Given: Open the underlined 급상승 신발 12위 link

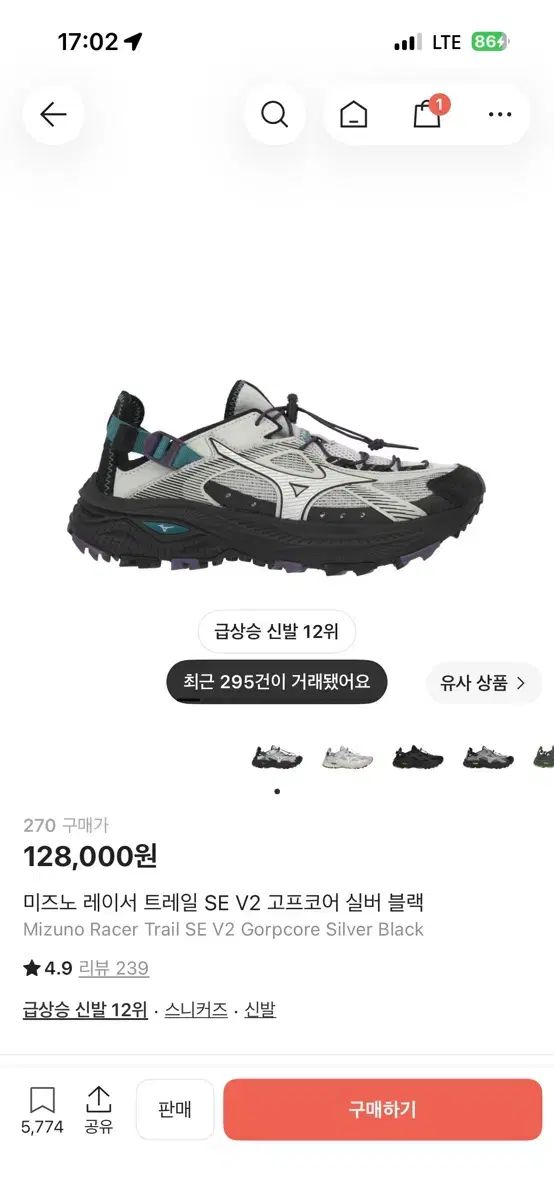Looking at the screenshot, I should tap(85, 1010).
